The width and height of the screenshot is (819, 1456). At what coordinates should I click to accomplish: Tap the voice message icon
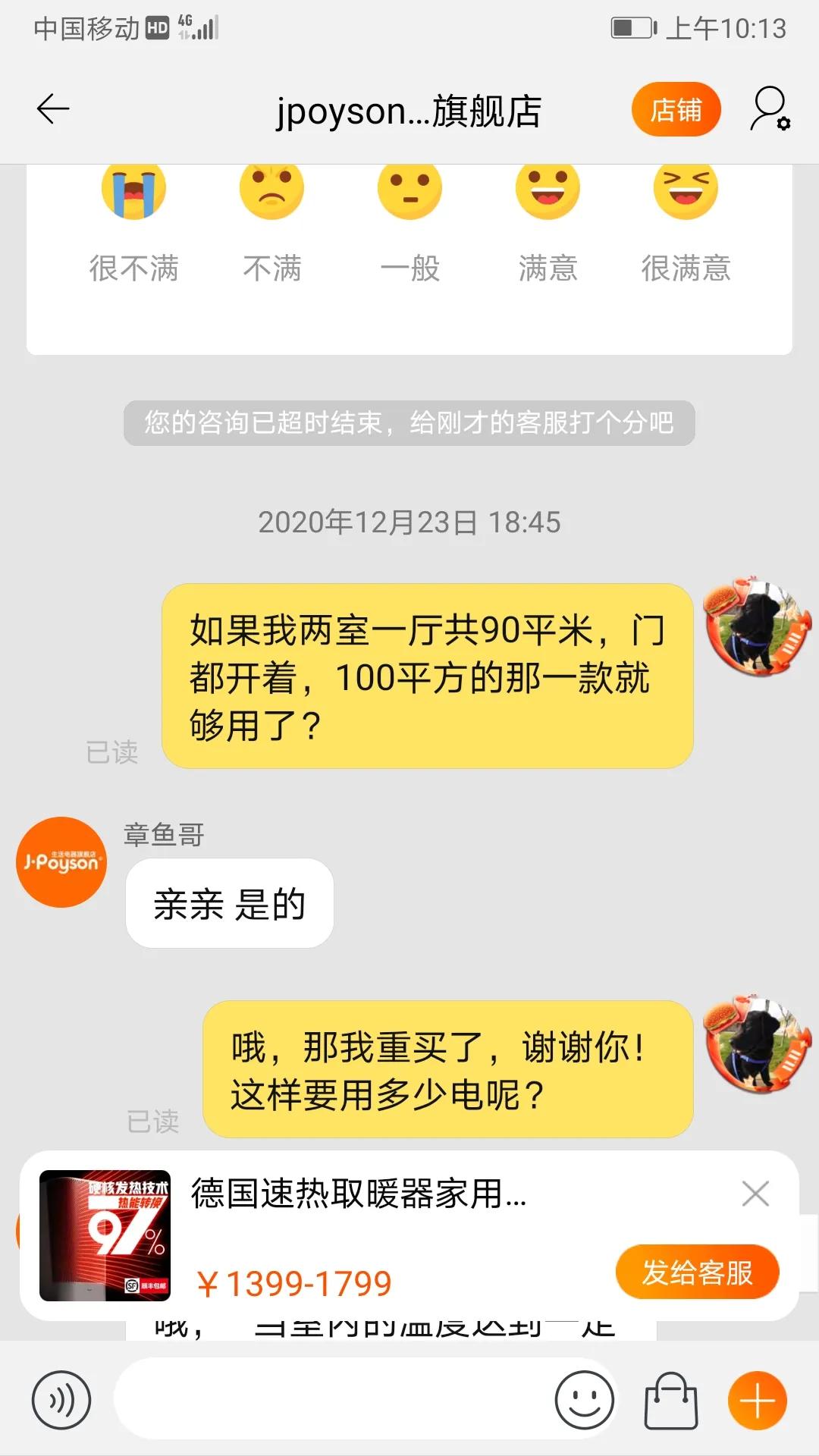(x=61, y=1399)
